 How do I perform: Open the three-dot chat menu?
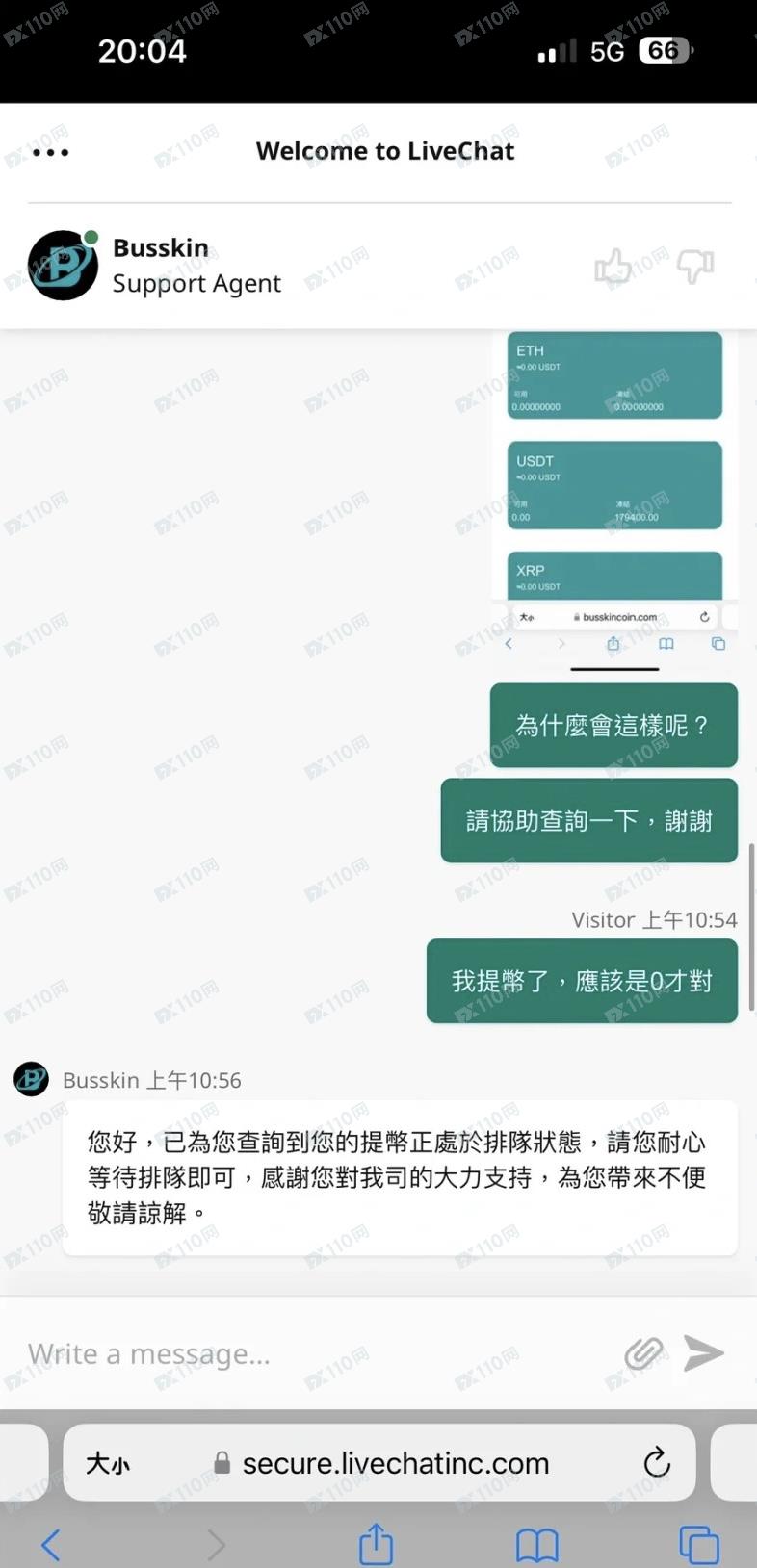pyautogui.click(x=50, y=152)
